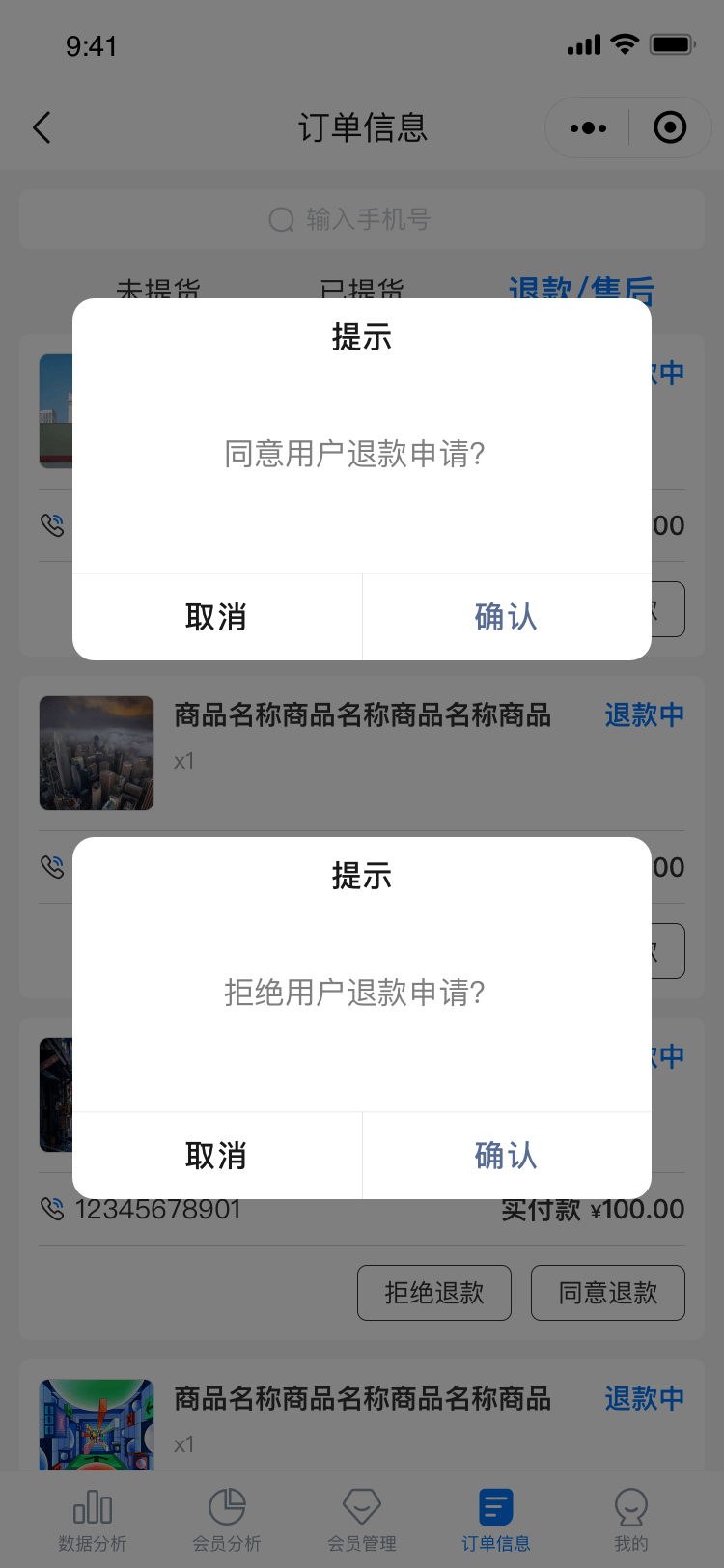Go back from 订单信息 page
724x1568 pixels.
click(42, 127)
